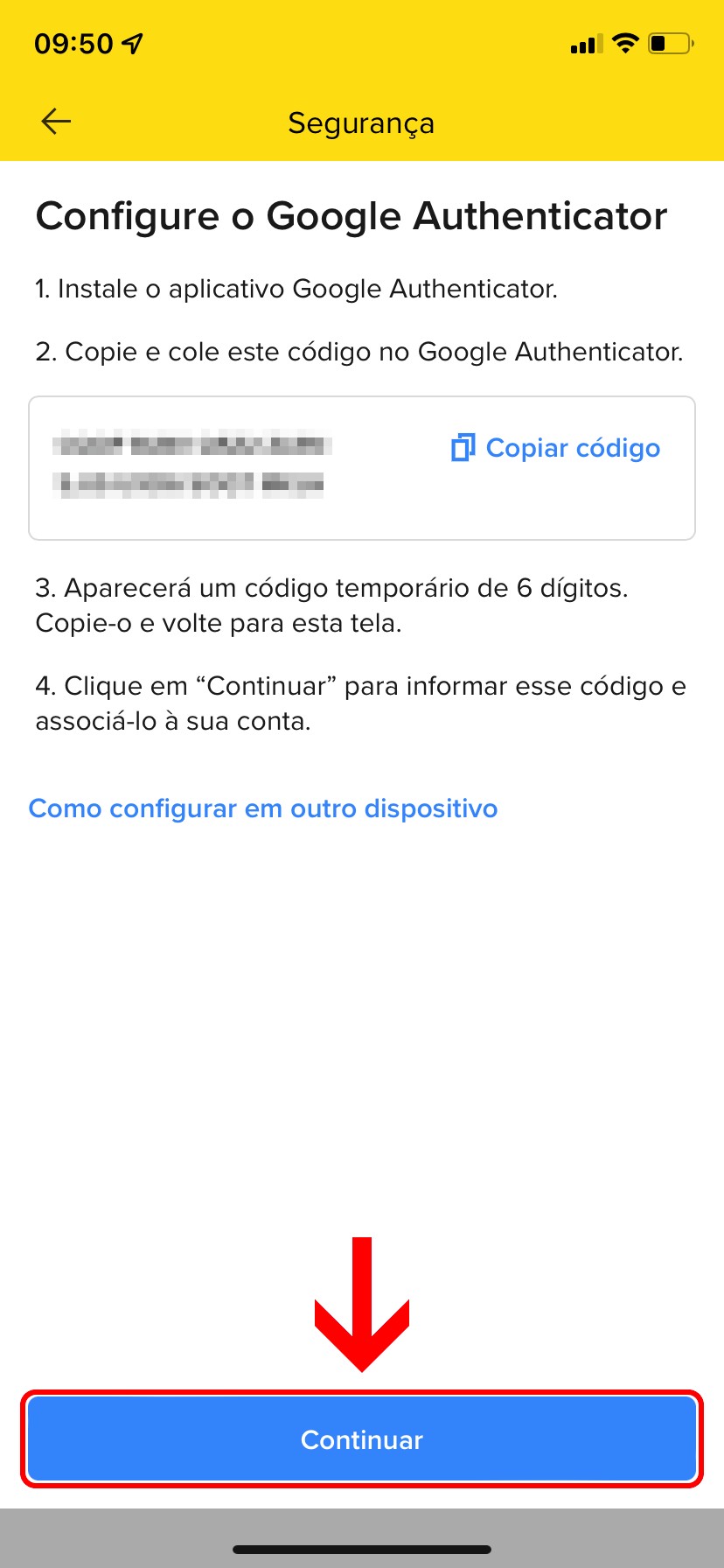Open Como configurar em outro dispositivo link
The image size is (724, 1568).
click(263, 808)
